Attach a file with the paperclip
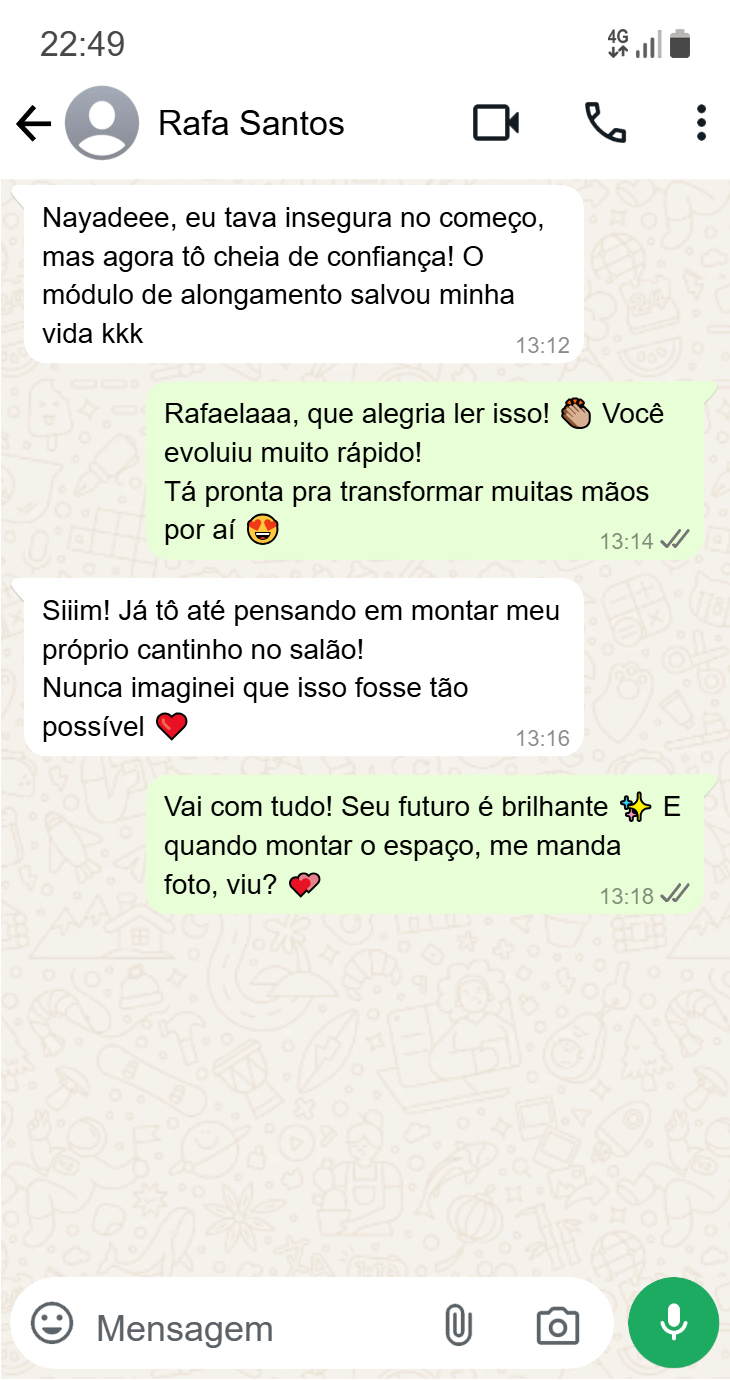The image size is (730, 1380). coord(457,1326)
